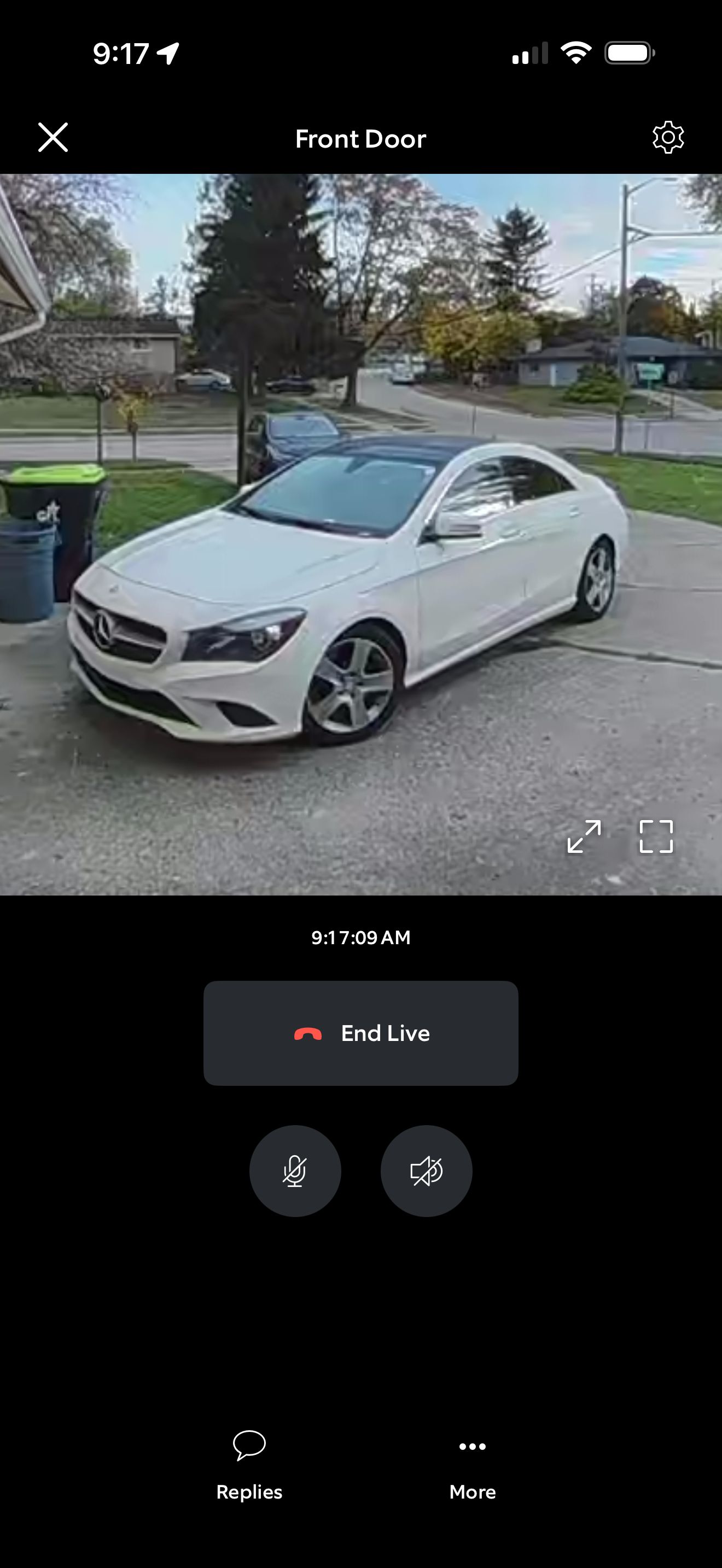
Task: Open quick Replies
Action: (x=249, y=1464)
